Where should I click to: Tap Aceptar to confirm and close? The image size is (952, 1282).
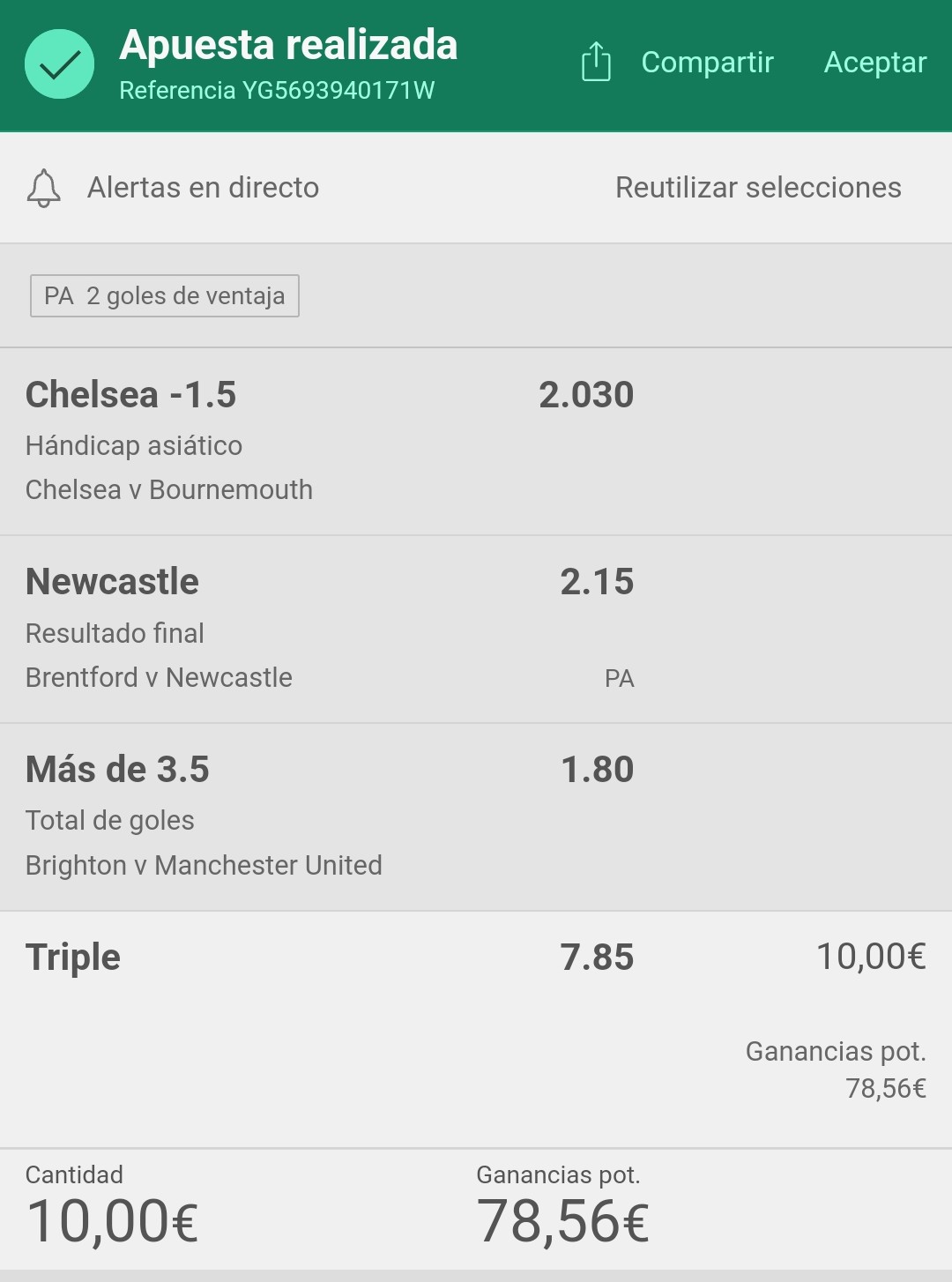tap(874, 63)
